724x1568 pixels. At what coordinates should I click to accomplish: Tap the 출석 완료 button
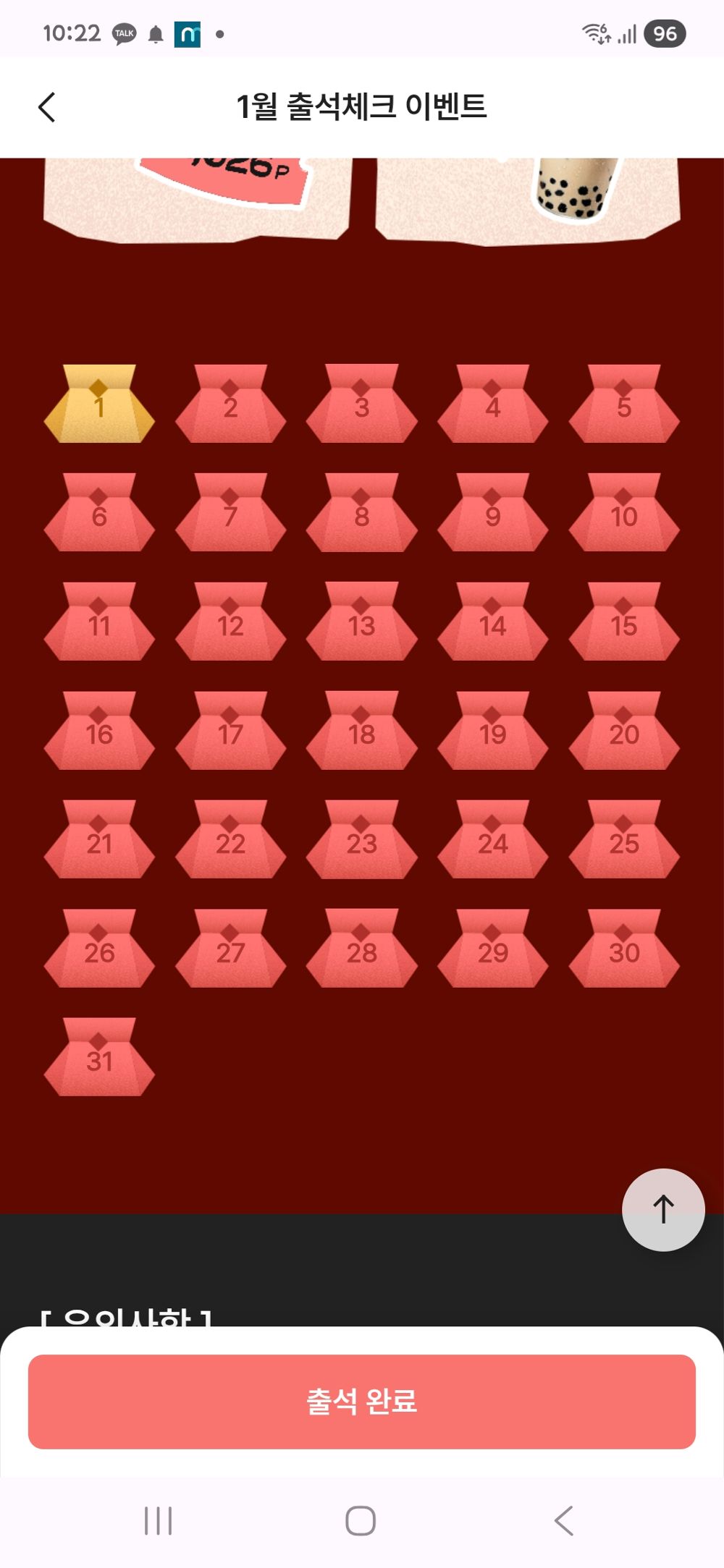(x=362, y=1402)
